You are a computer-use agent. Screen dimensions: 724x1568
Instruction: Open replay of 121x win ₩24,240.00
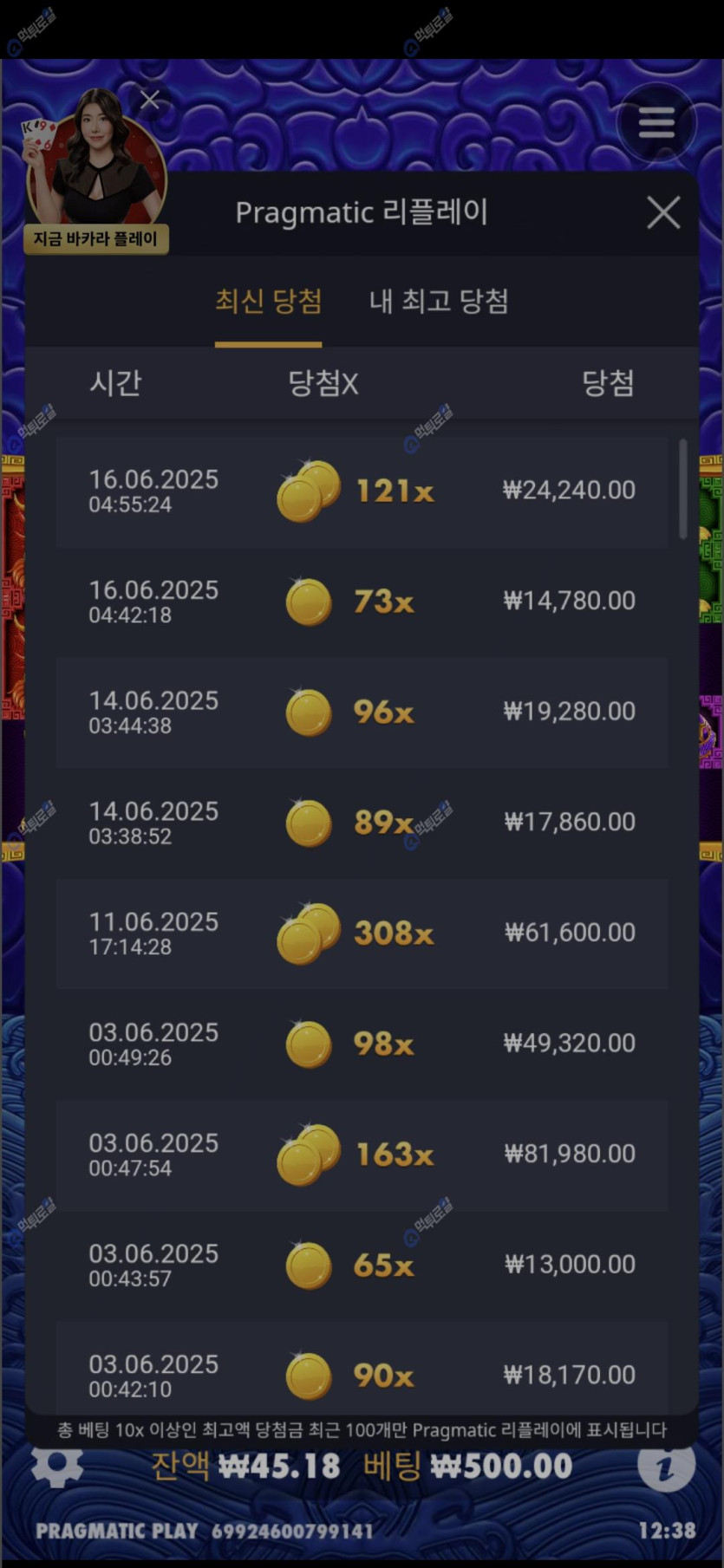[362, 491]
